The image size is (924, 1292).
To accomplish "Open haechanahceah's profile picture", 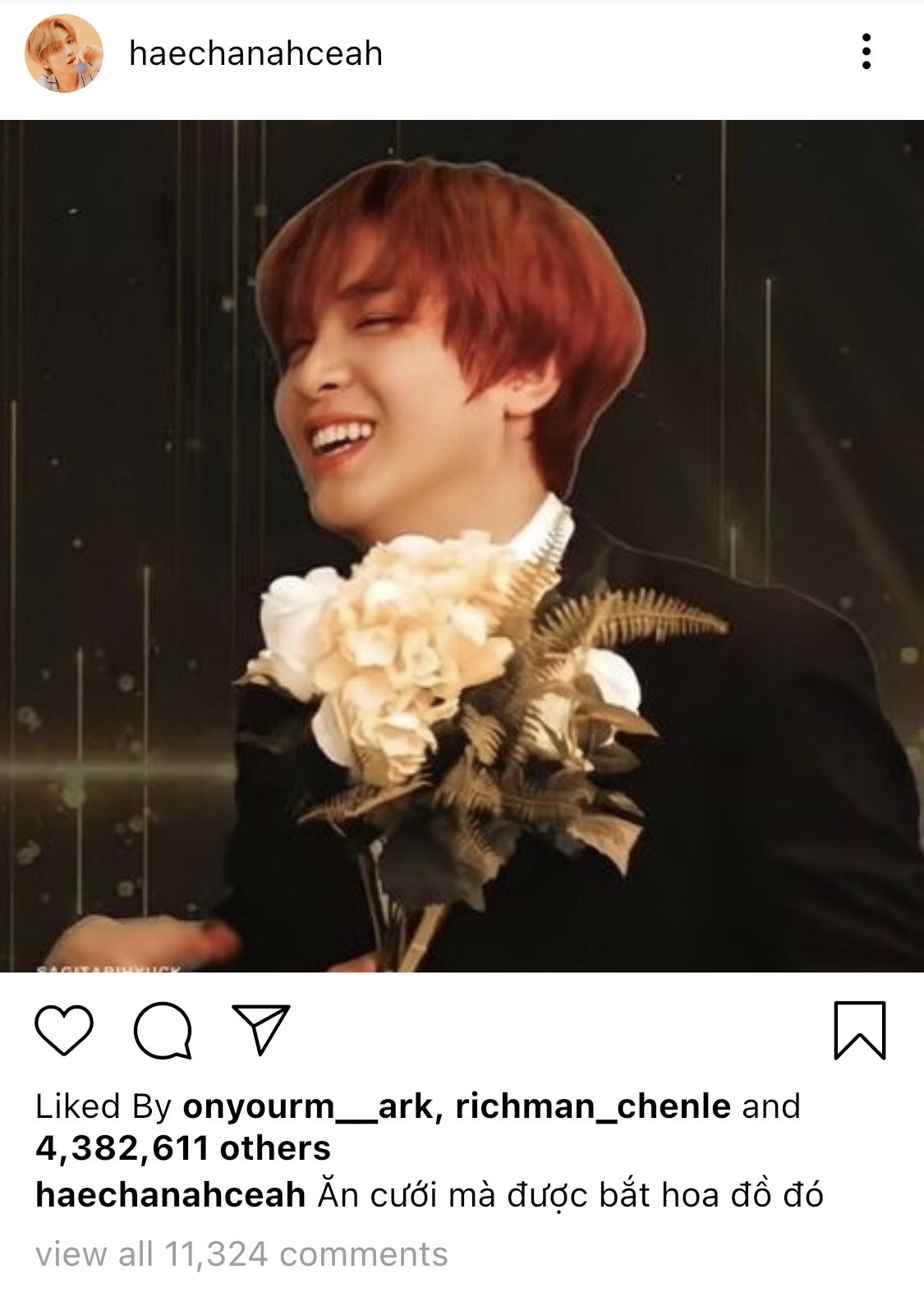I will 64,53.
